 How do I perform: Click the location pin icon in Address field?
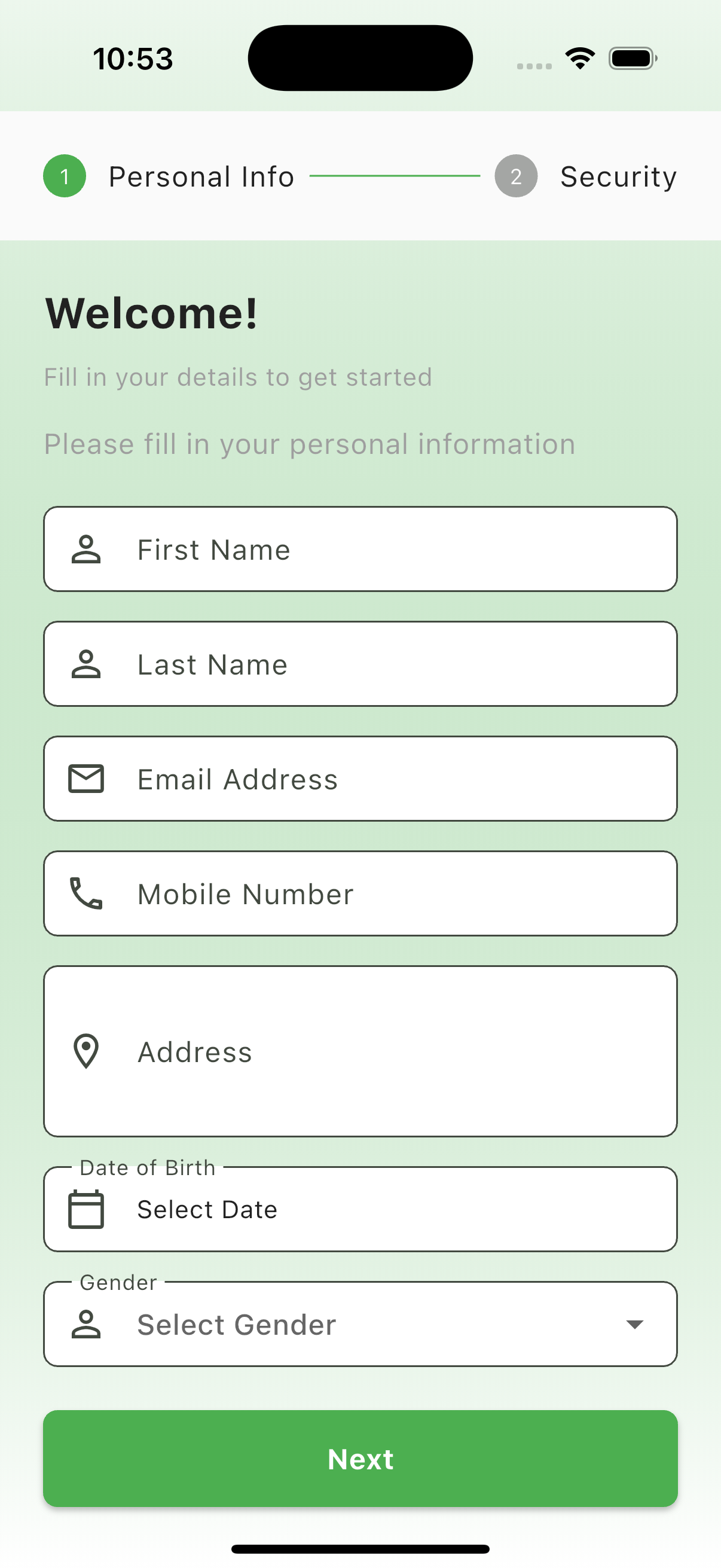(87, 1051)
